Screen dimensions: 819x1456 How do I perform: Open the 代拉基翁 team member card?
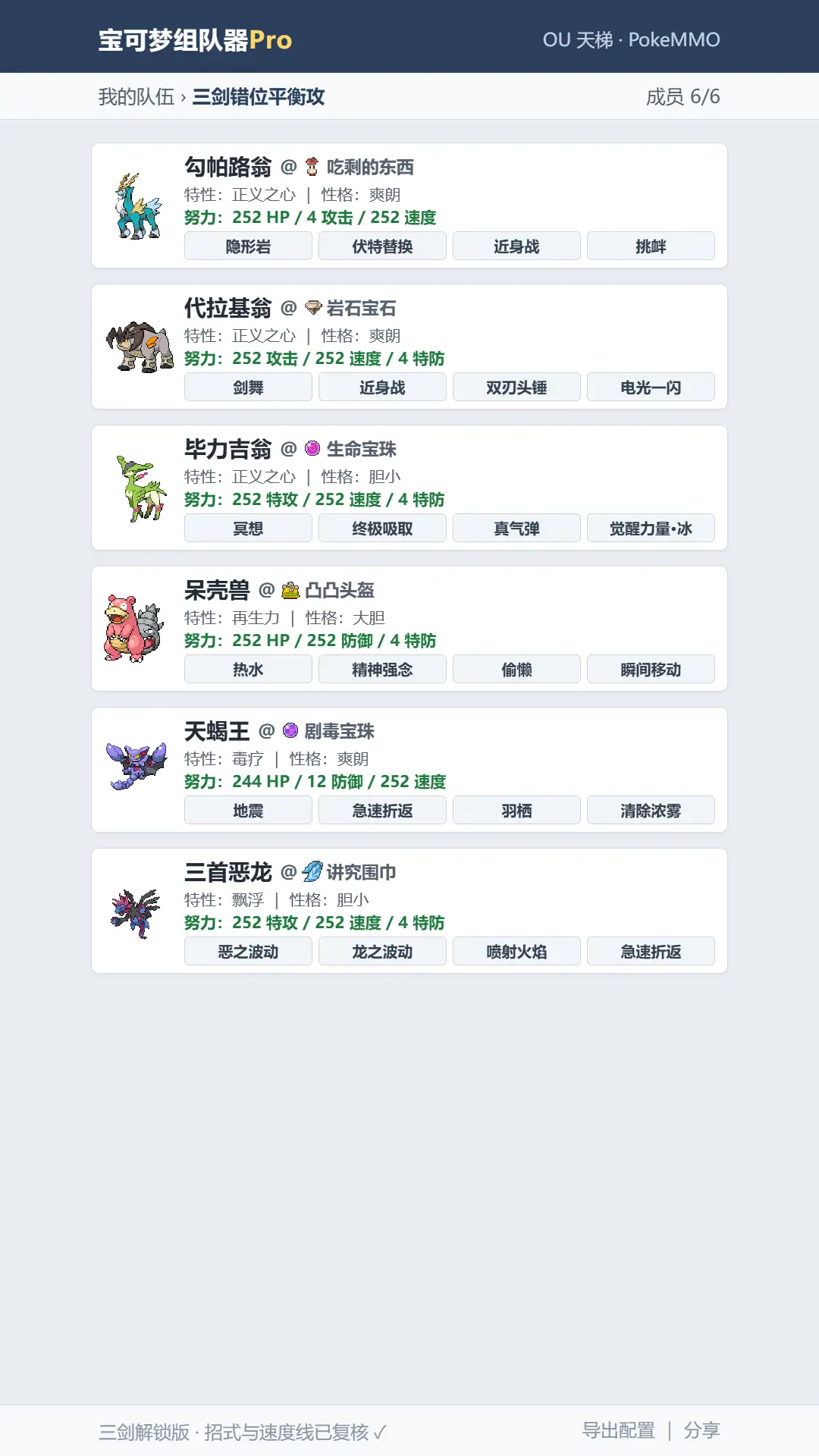click(x=409, y=347)
